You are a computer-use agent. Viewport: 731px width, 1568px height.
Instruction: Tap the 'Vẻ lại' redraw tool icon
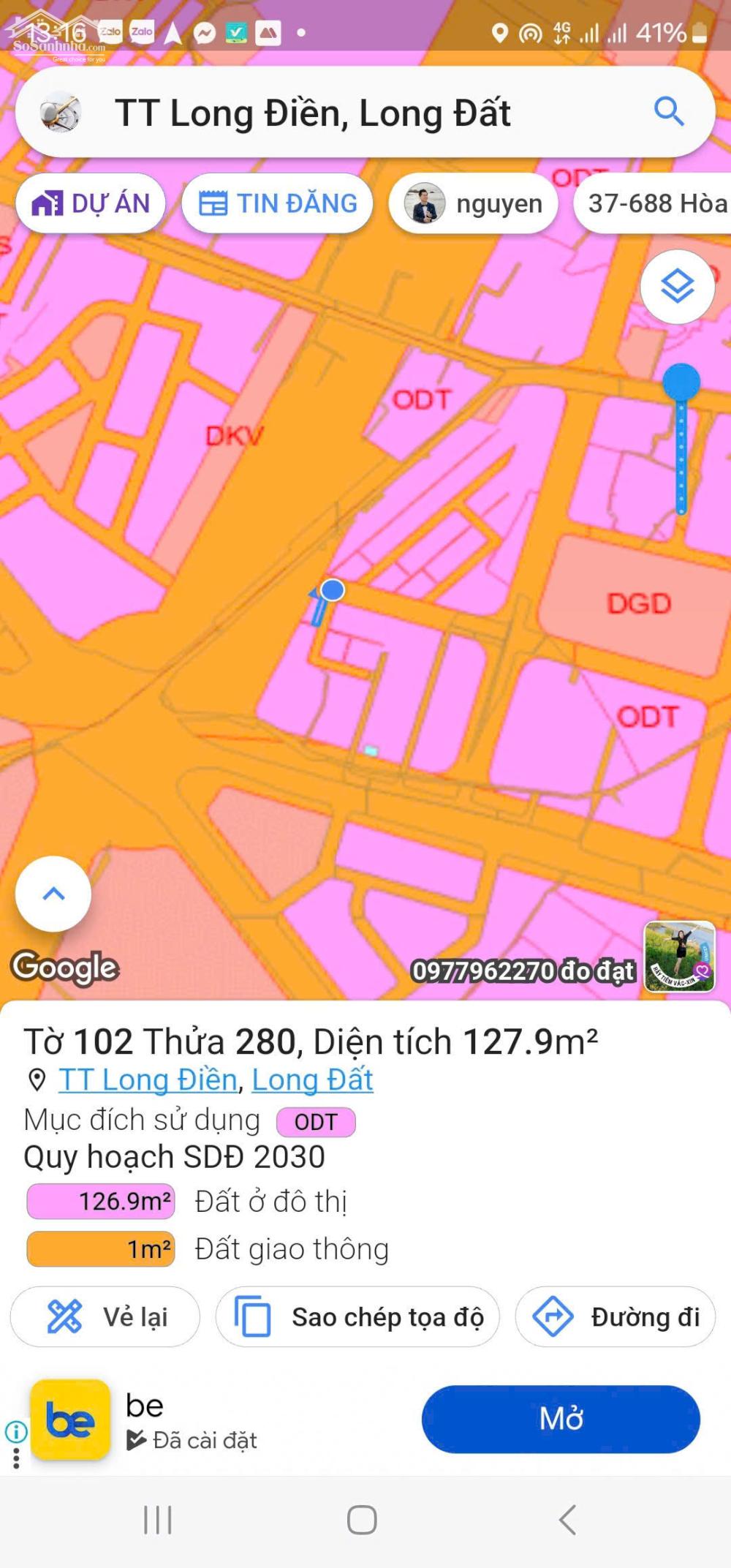click(x=64, y=1316)
